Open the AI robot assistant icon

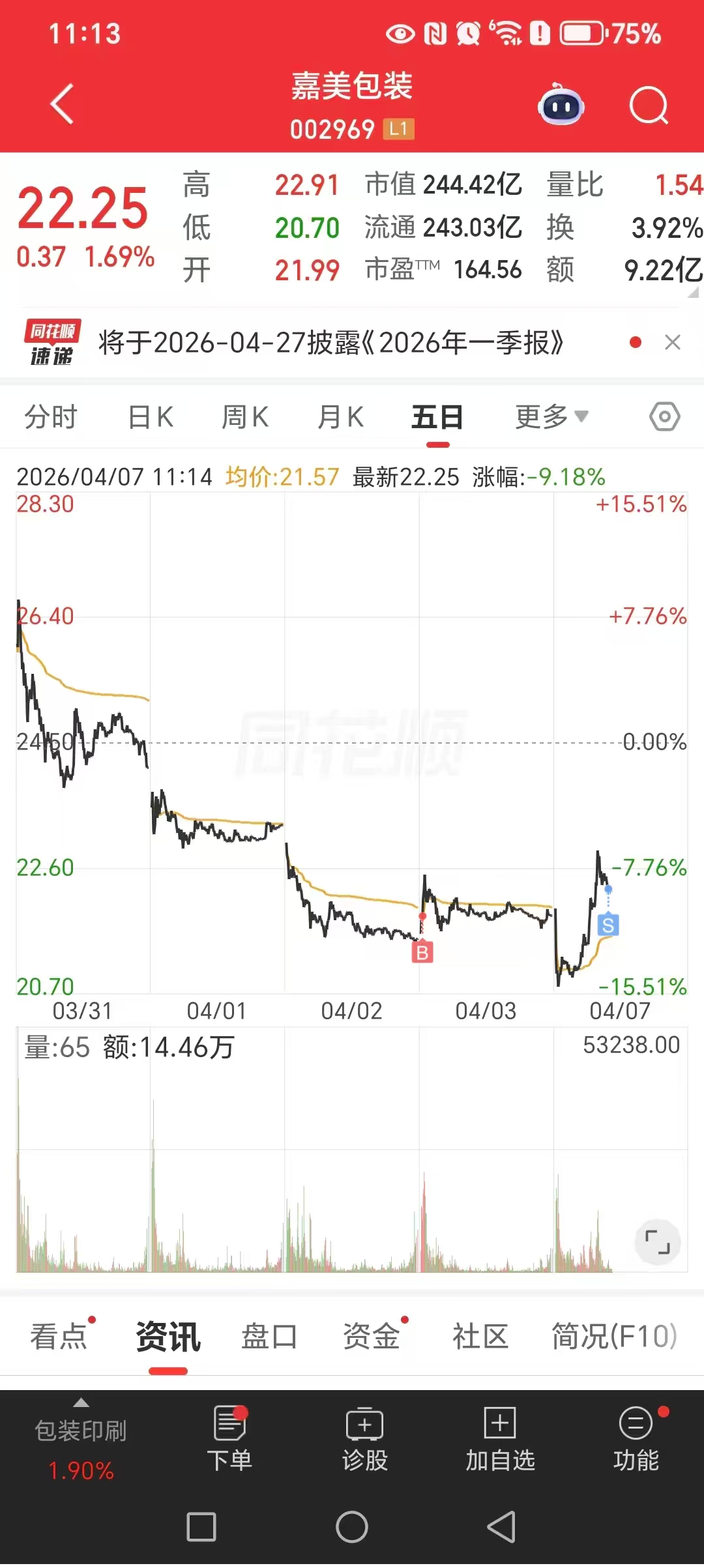pos(561,104)
